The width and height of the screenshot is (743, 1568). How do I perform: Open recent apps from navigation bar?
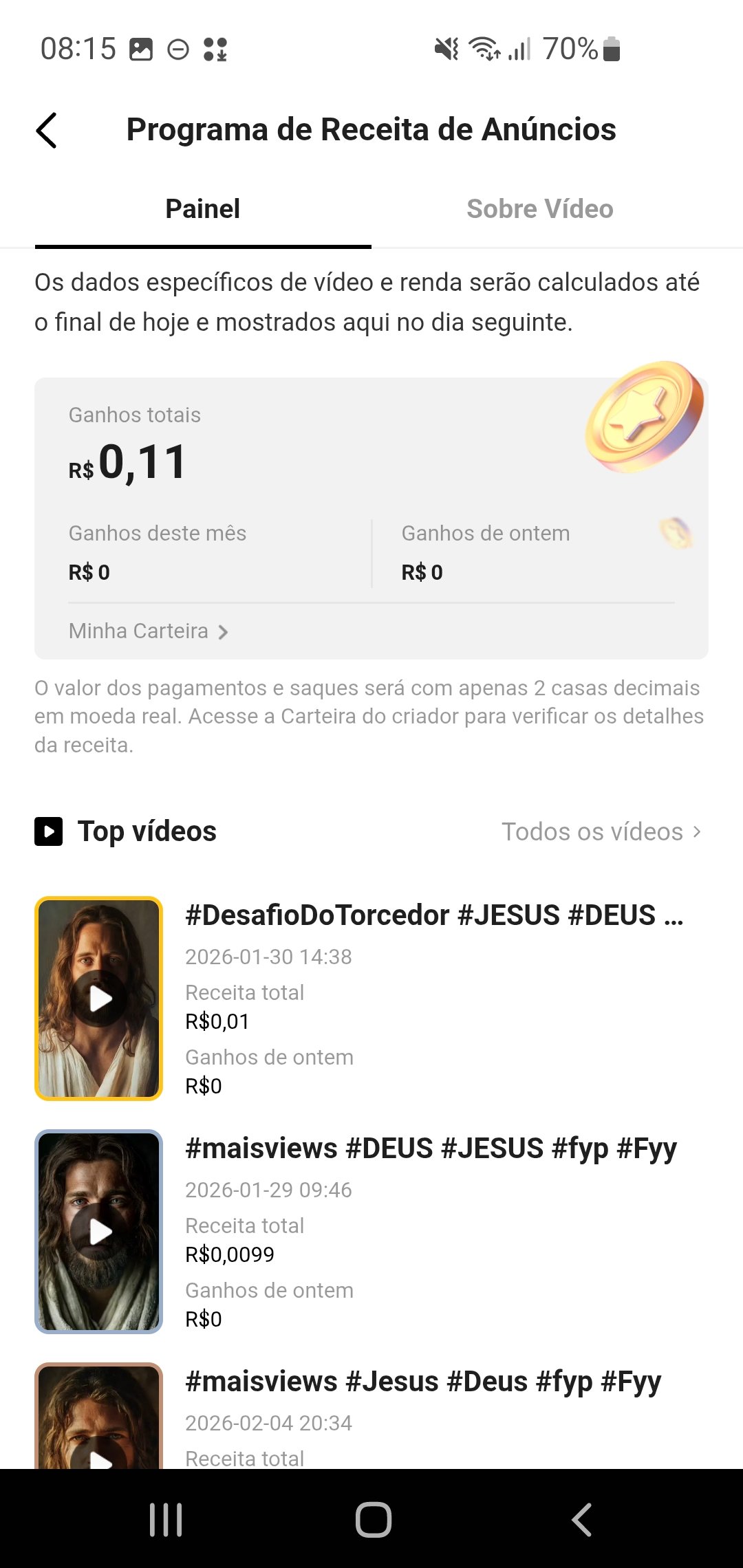(x=166, y=1519)
